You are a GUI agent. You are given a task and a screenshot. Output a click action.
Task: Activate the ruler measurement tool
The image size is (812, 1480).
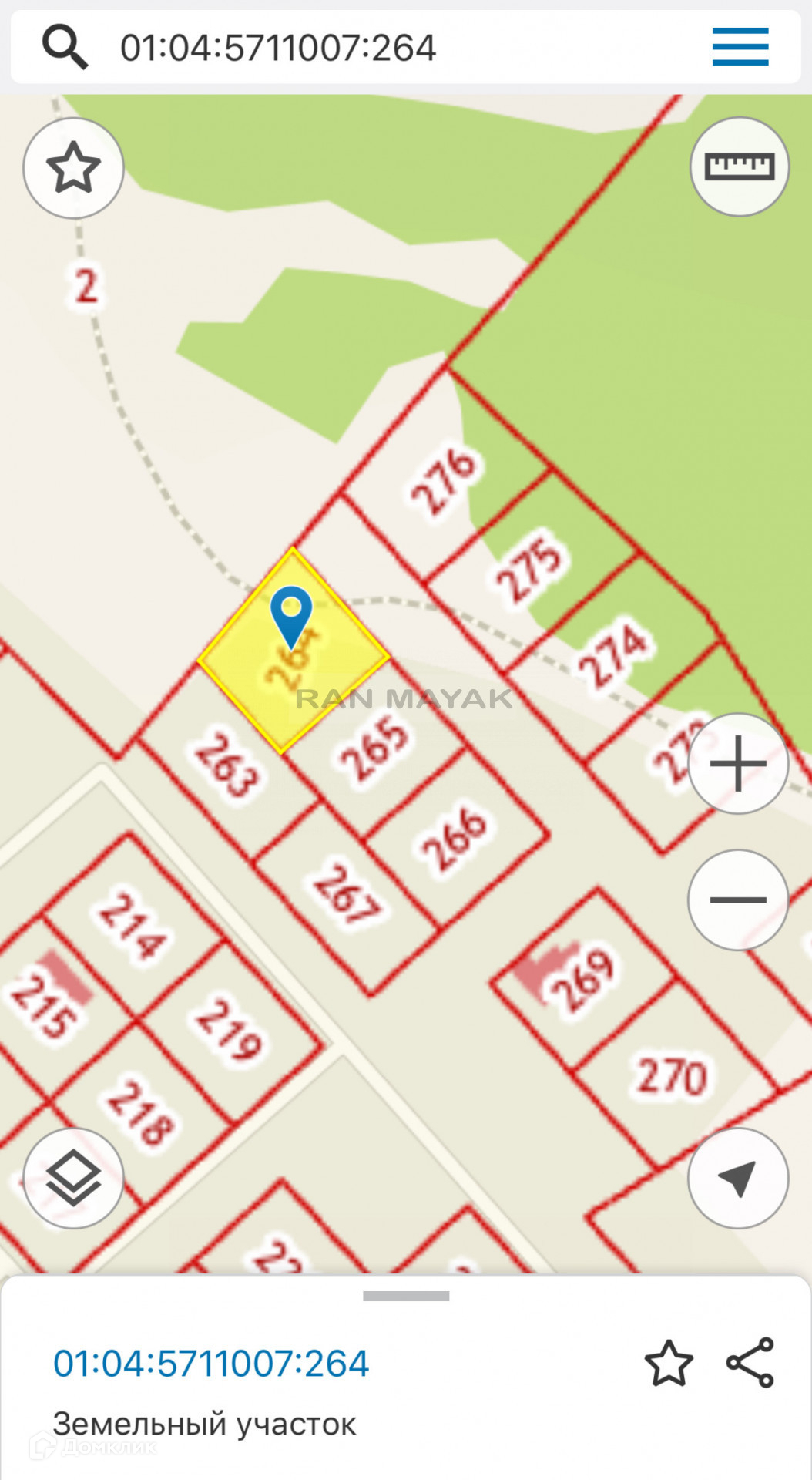point(740,166)
